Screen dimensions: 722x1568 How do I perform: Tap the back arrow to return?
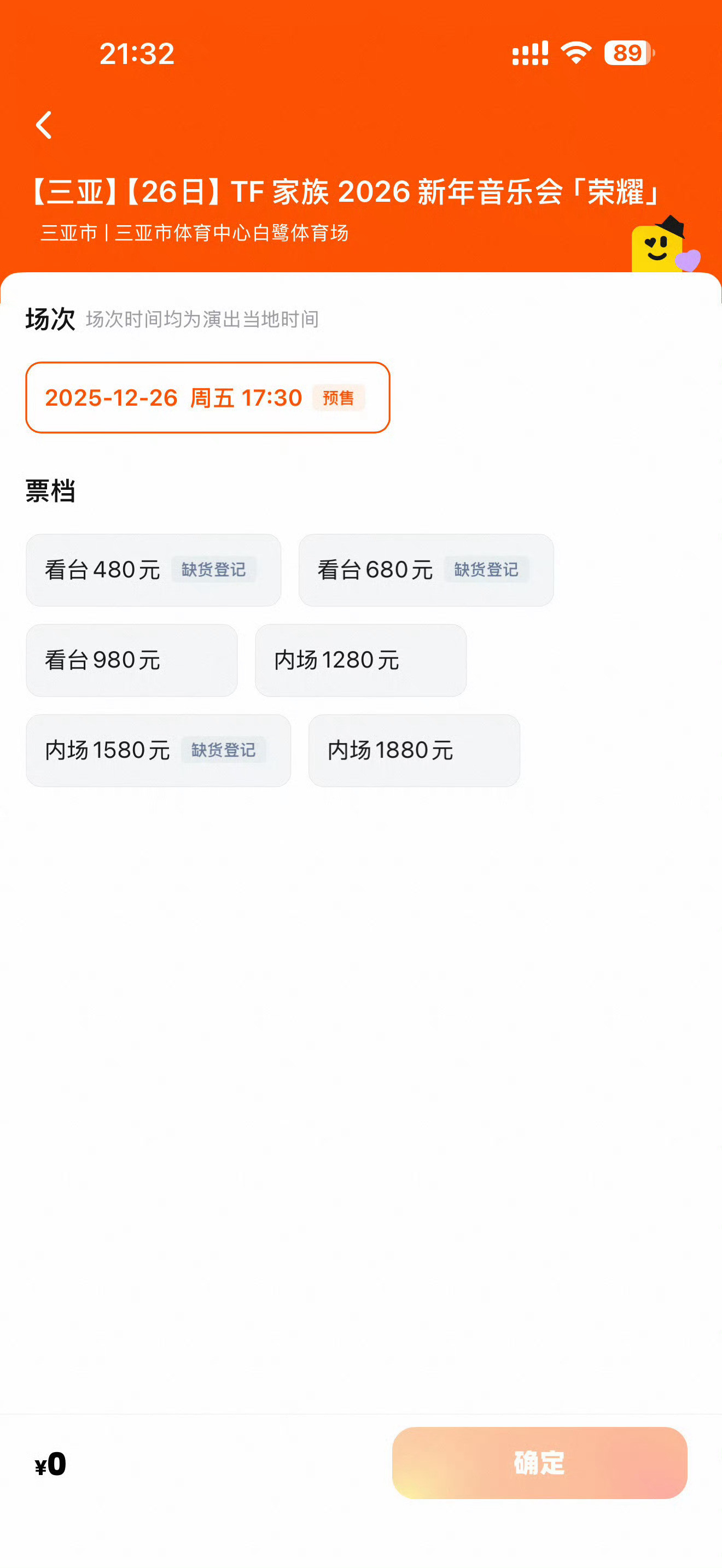(45, 125)
